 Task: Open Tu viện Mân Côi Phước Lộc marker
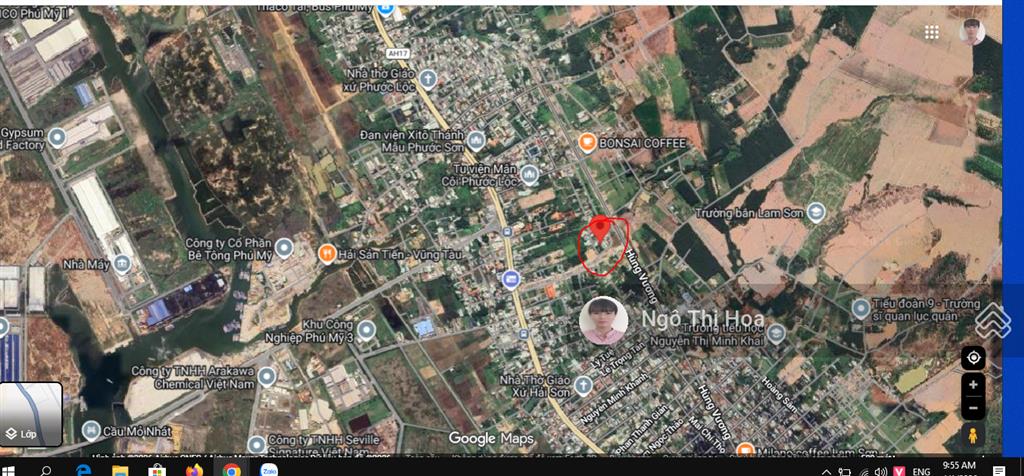pos(529,175)
